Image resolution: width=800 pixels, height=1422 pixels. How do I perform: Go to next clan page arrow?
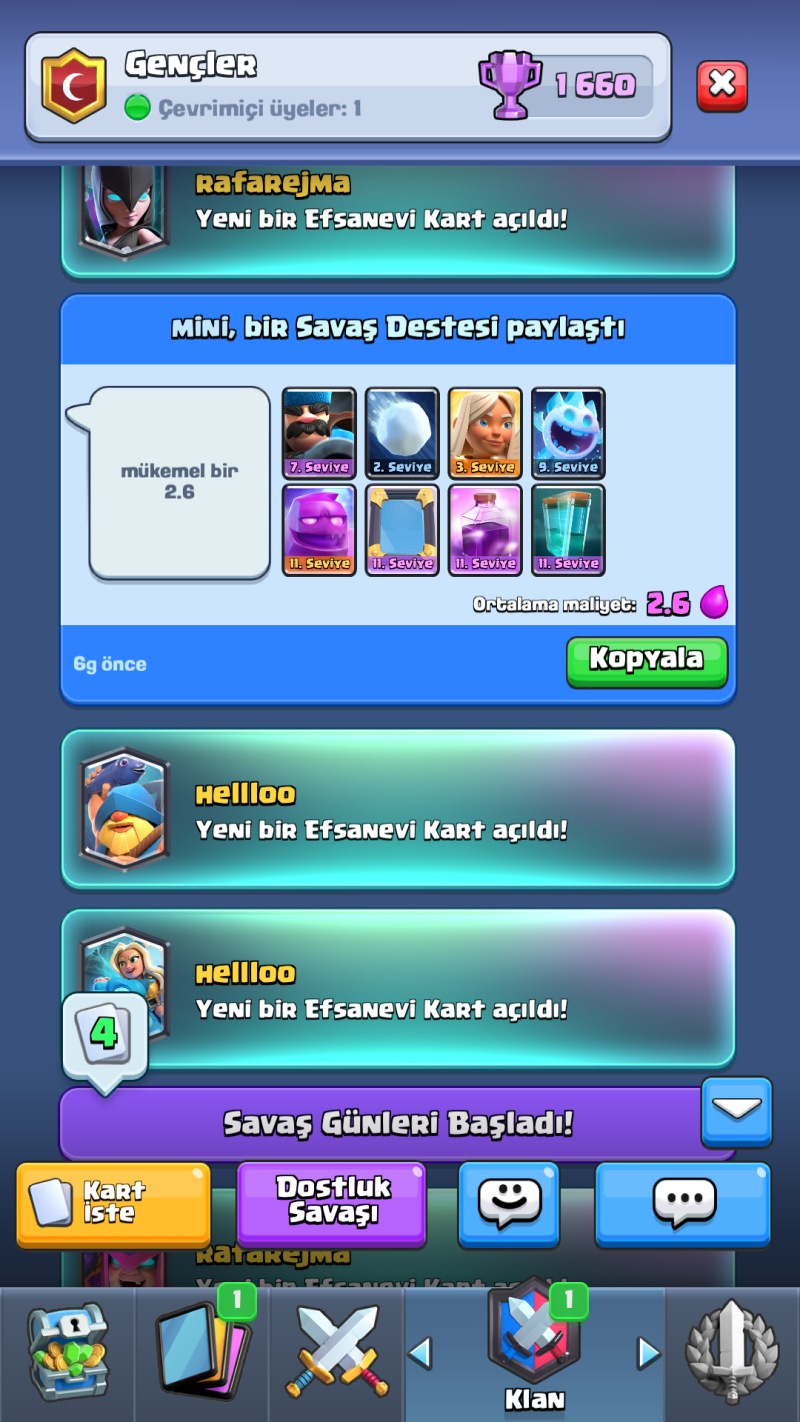pos(650,1354)
